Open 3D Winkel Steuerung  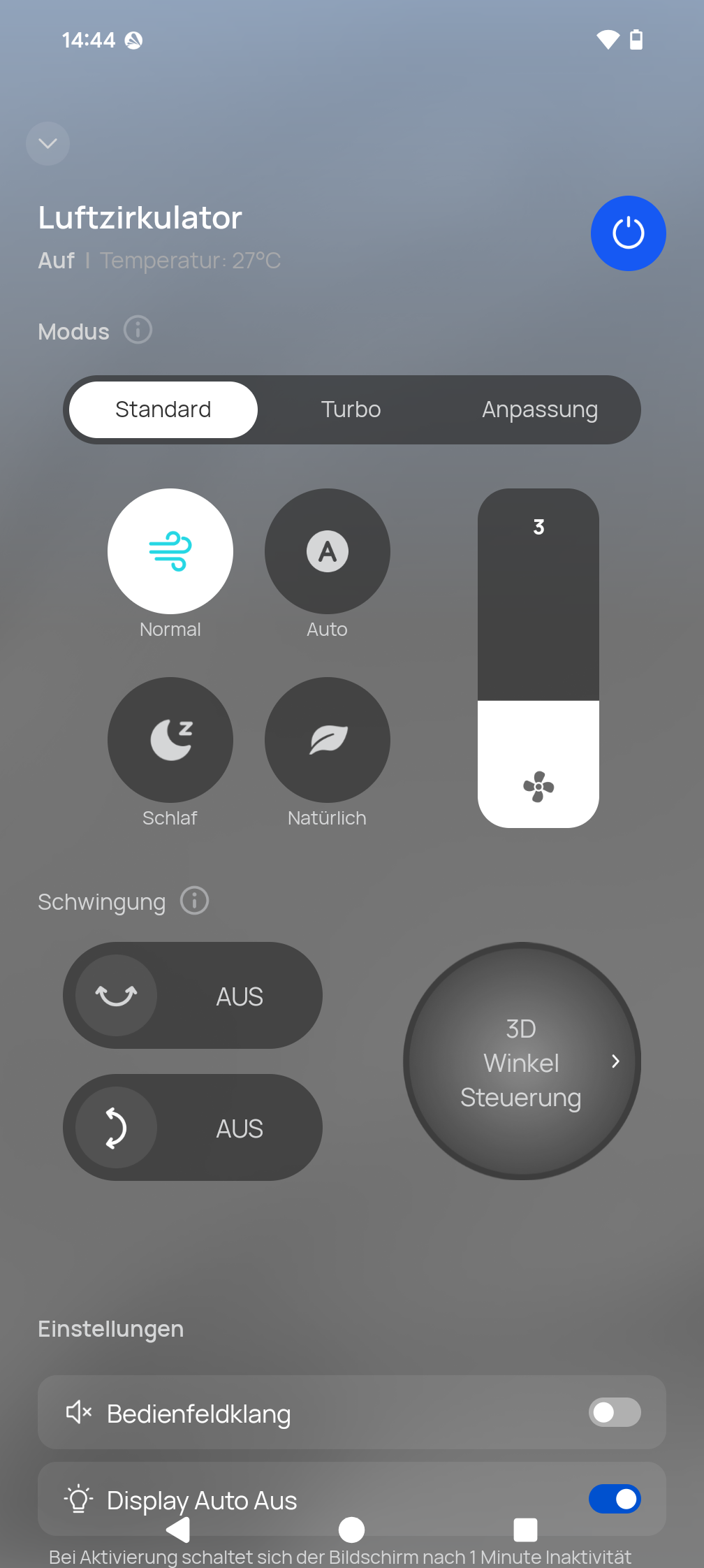[x=522, y=1061]
